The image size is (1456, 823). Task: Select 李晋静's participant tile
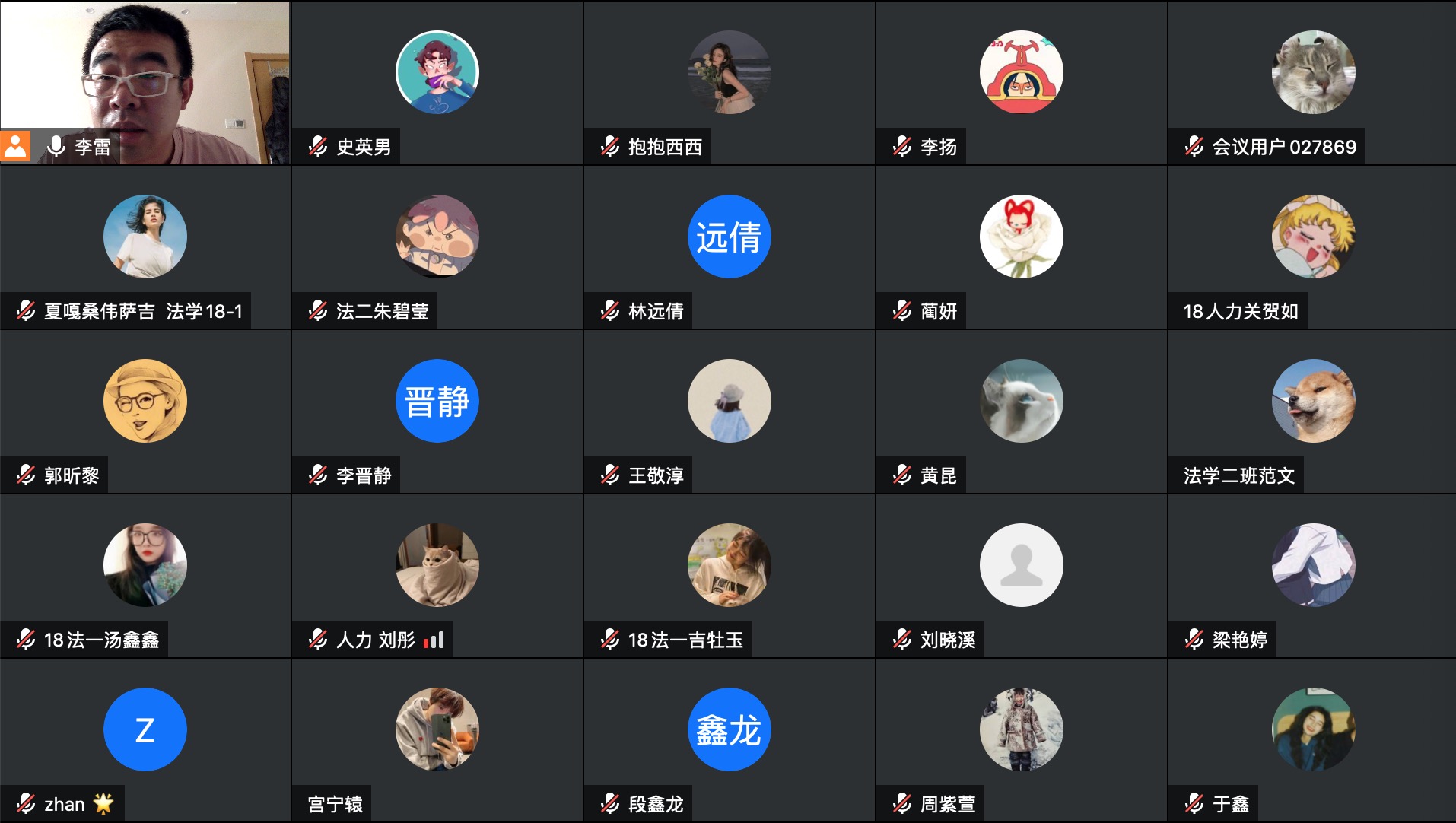coord(437,411)
